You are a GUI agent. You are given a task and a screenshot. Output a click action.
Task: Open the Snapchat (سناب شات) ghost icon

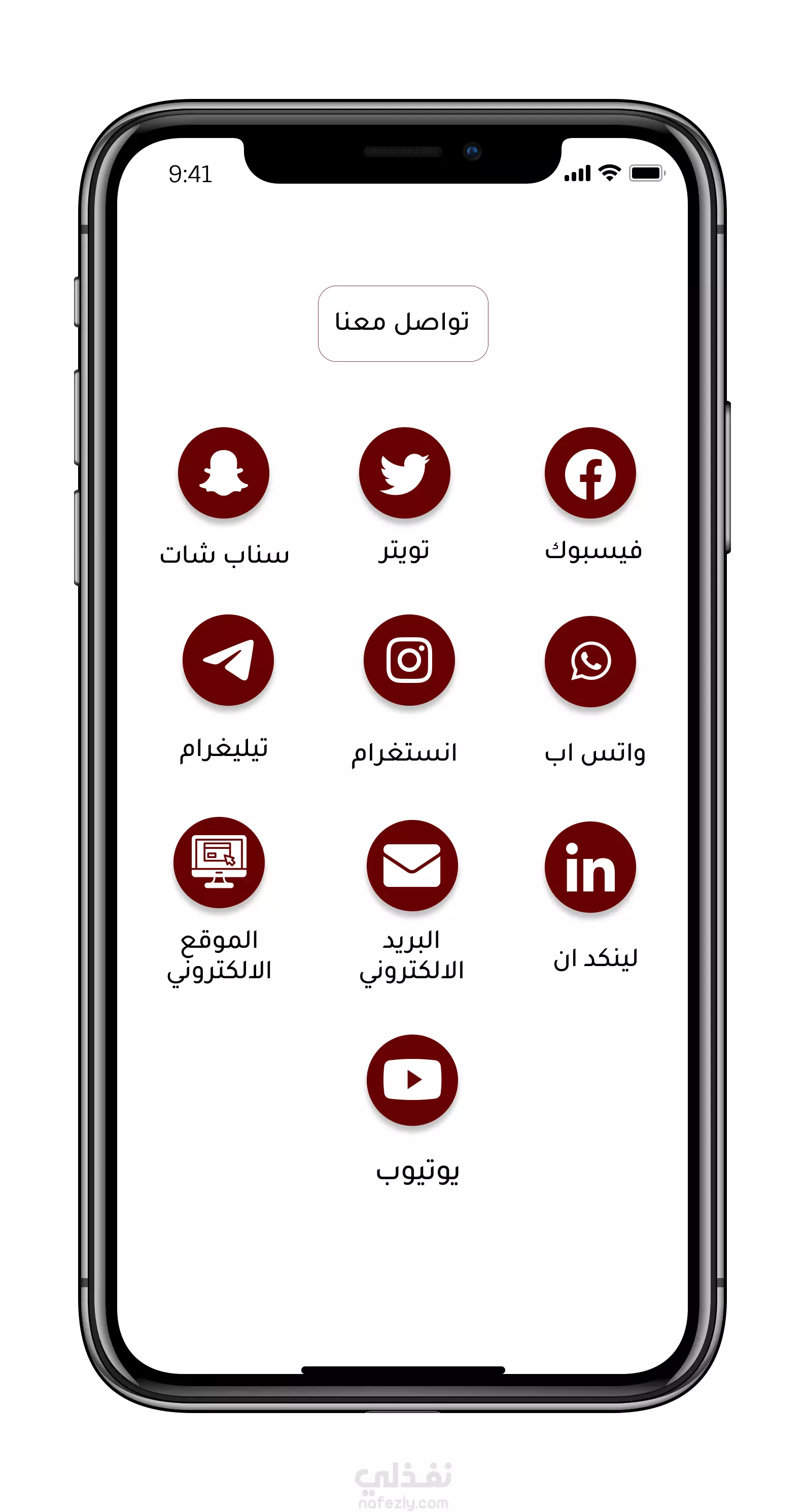[x=224, y=472]
